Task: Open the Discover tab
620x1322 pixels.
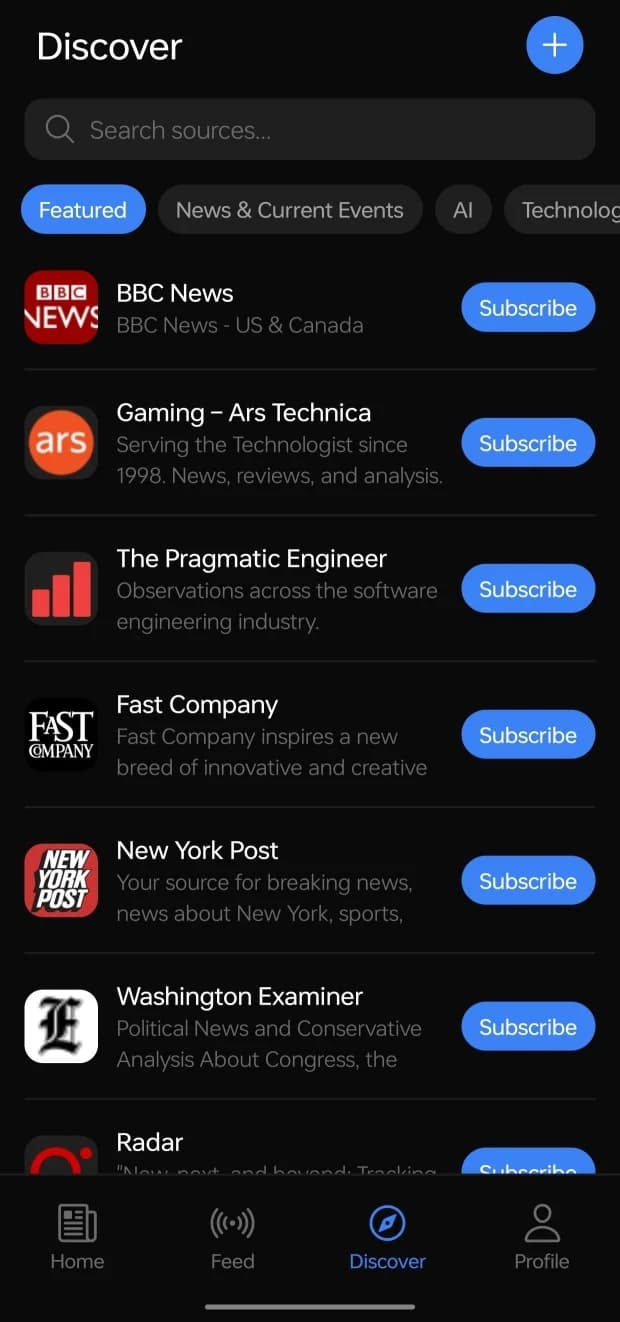Action: (x=387, y=1238)
